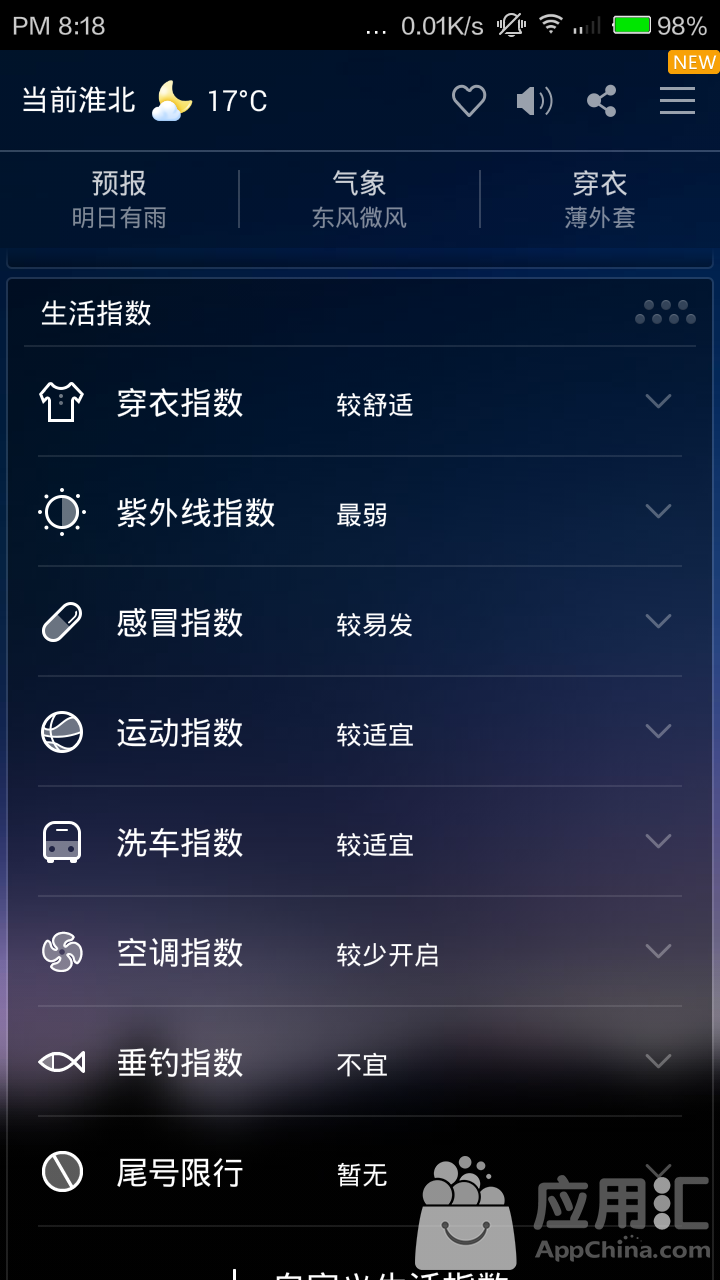Tap the dots grid icon beside 生活指数
Viewport: 720px width, 1280px height.
[x=665, y=312]
